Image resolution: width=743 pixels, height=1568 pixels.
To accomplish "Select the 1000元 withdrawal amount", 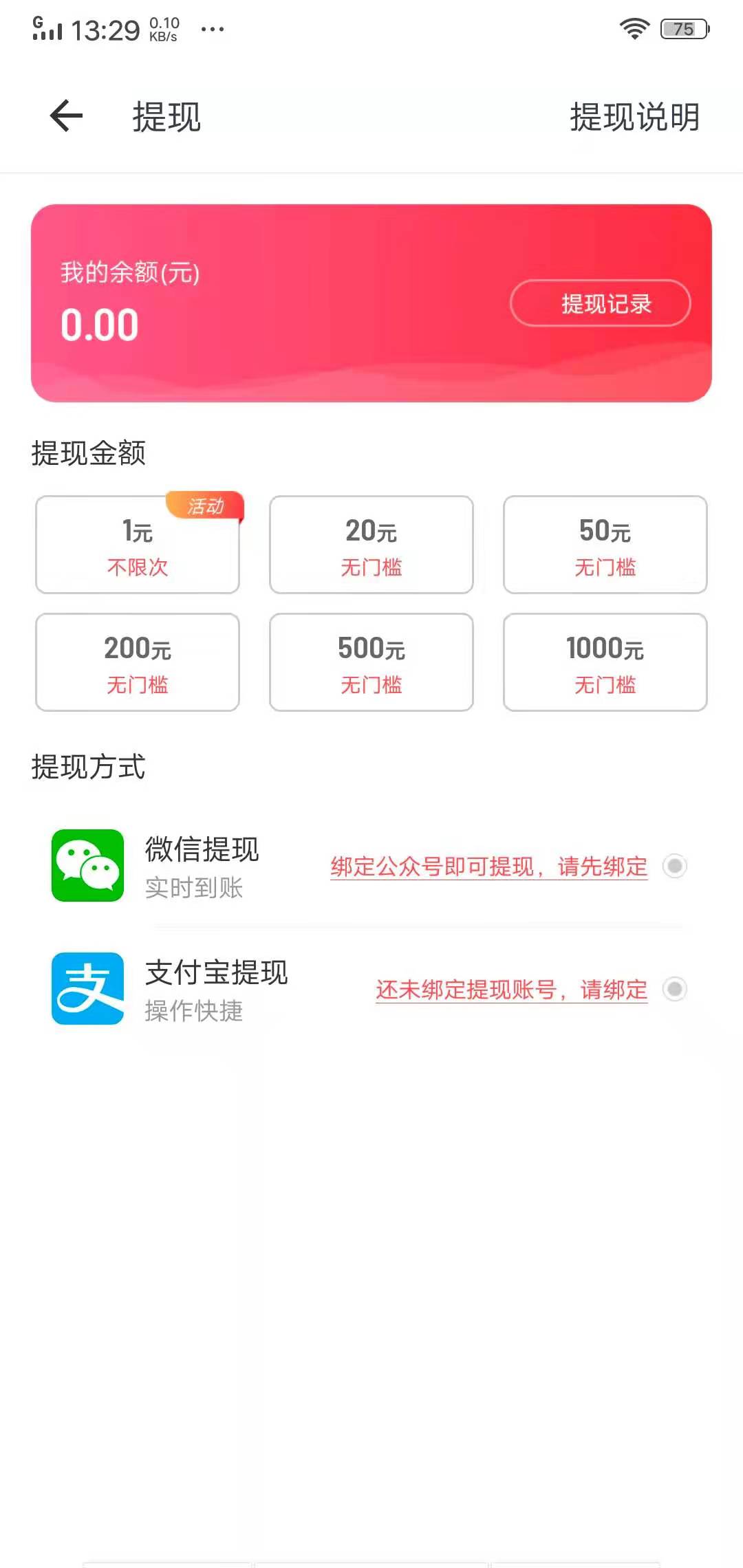I will click(x=605, y=662).
